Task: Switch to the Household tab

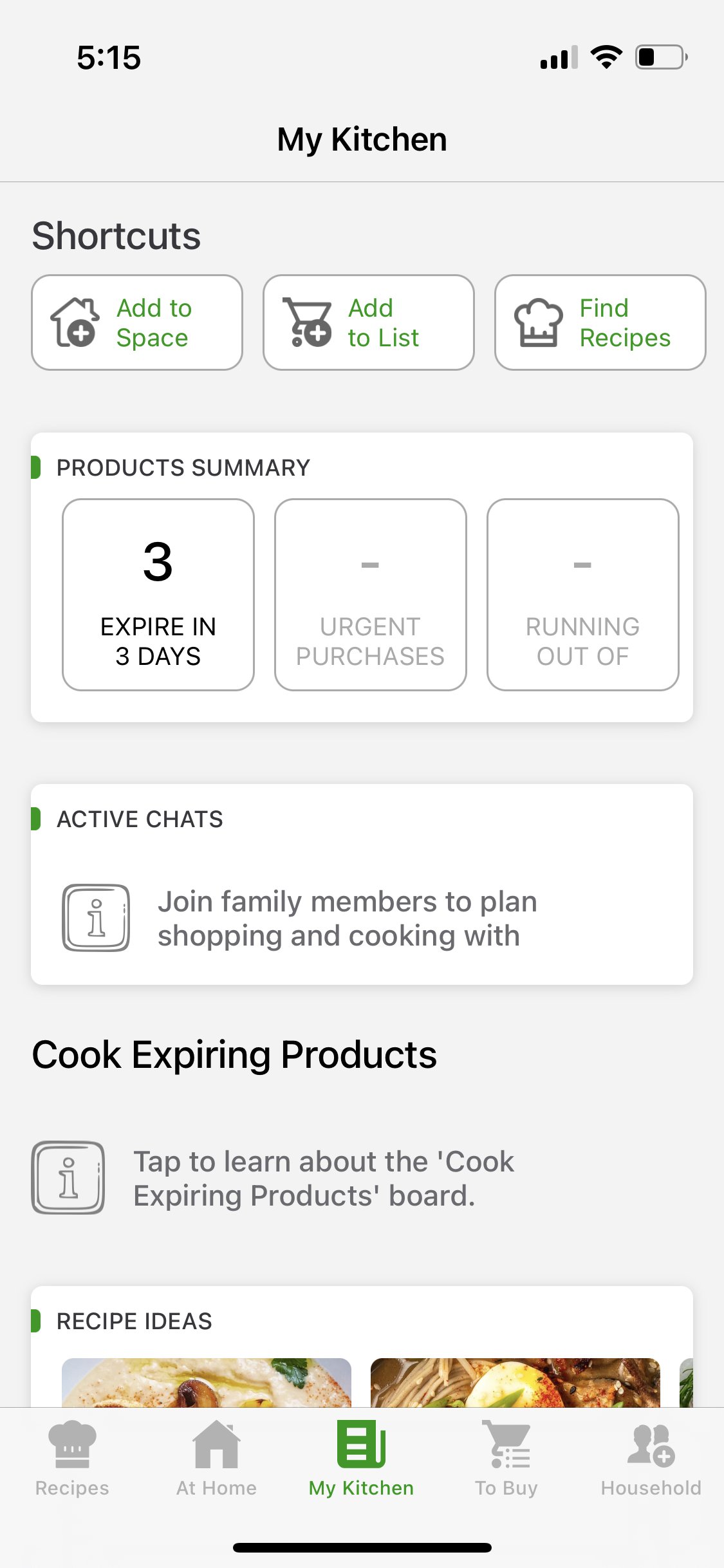Action: [651, 1460]
